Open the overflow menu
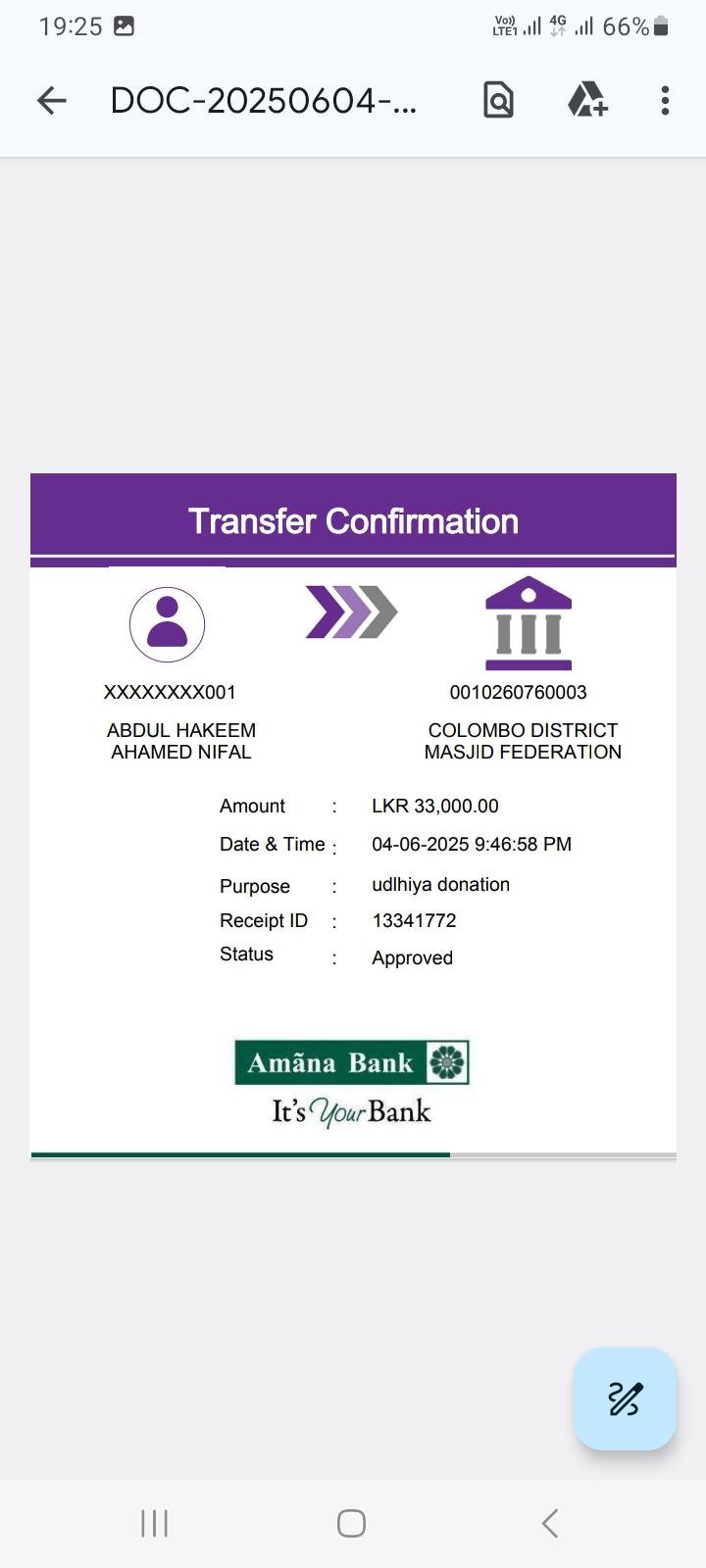The height and width of the screenshot is (1568, 706). coord(665,100)
